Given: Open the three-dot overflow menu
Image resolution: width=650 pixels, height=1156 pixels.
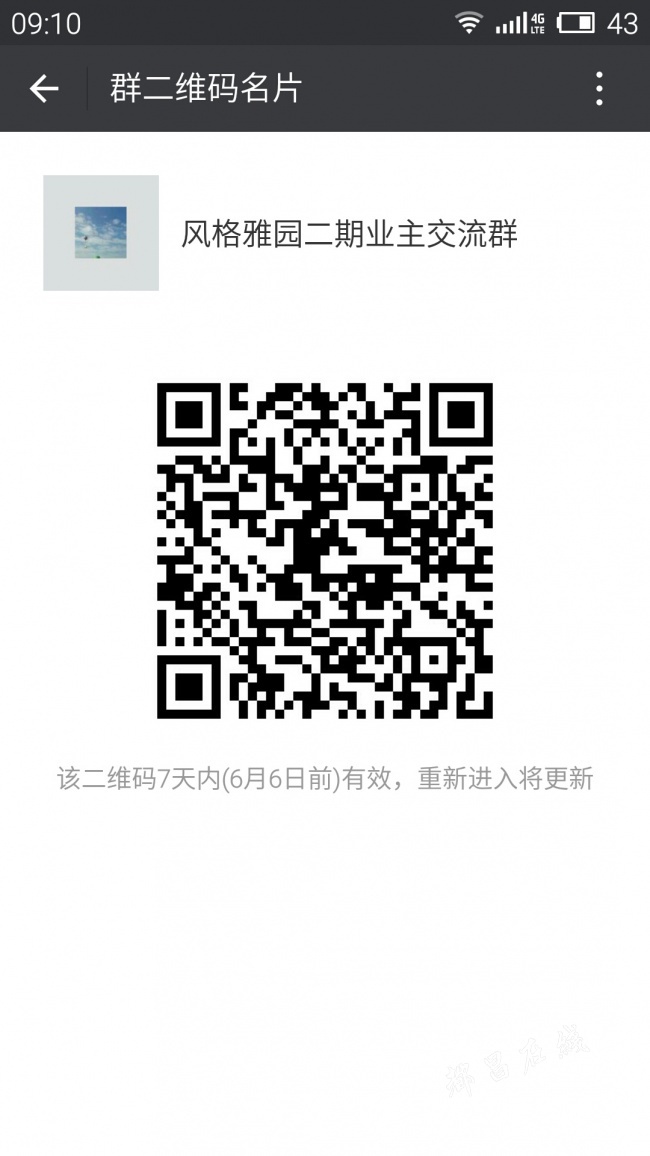Looking at the screenshot, I should click(599, 89).
